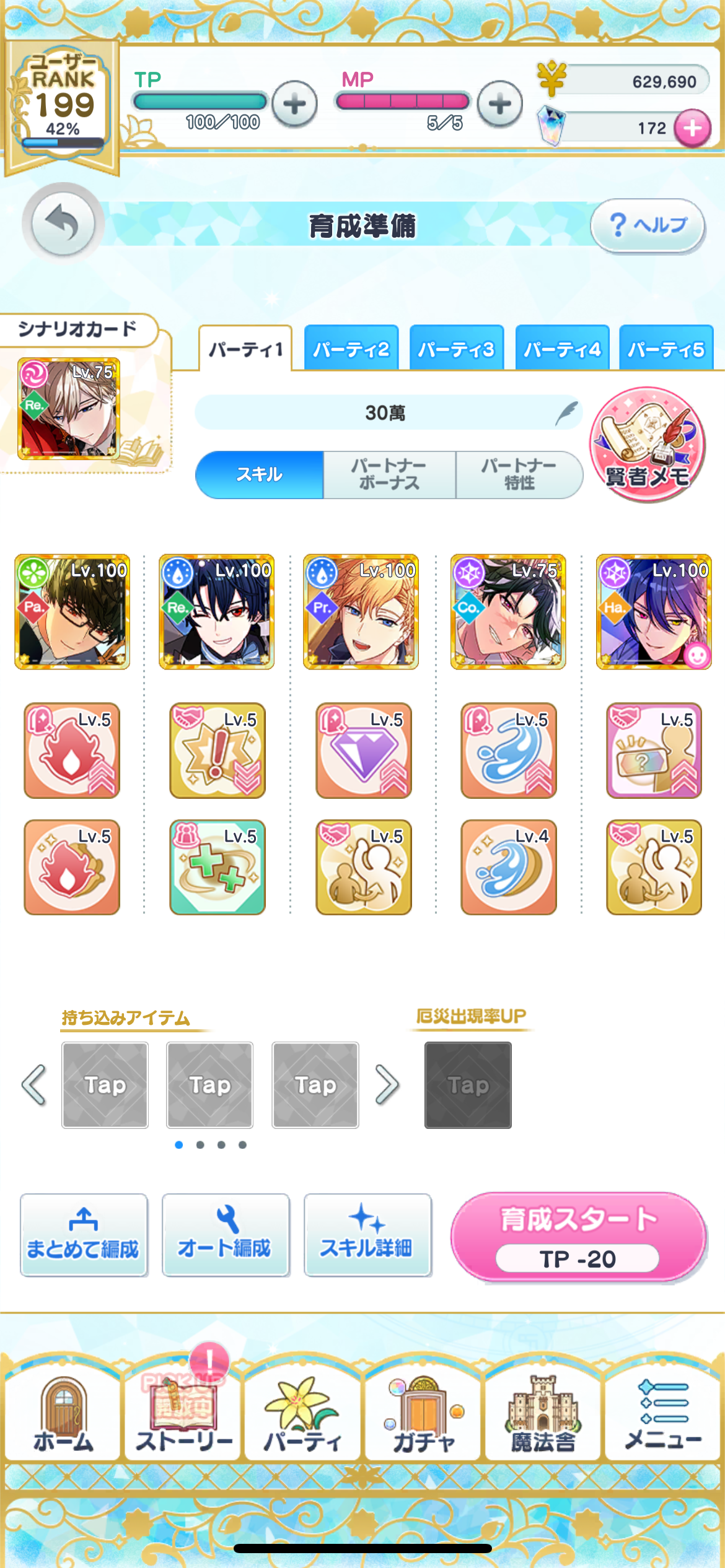
Task: Switch to パーティ5 tab
Action: tap(666, 349)
